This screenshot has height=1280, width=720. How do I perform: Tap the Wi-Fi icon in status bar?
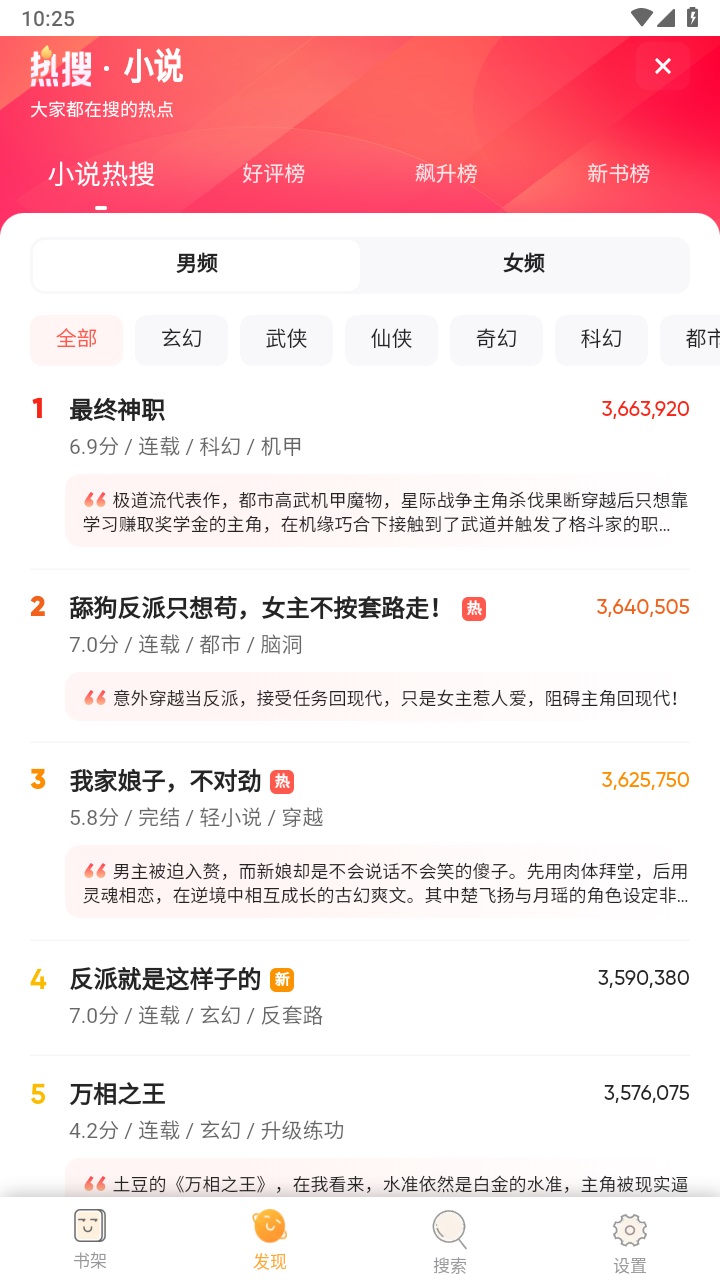(x=641, y=17)
